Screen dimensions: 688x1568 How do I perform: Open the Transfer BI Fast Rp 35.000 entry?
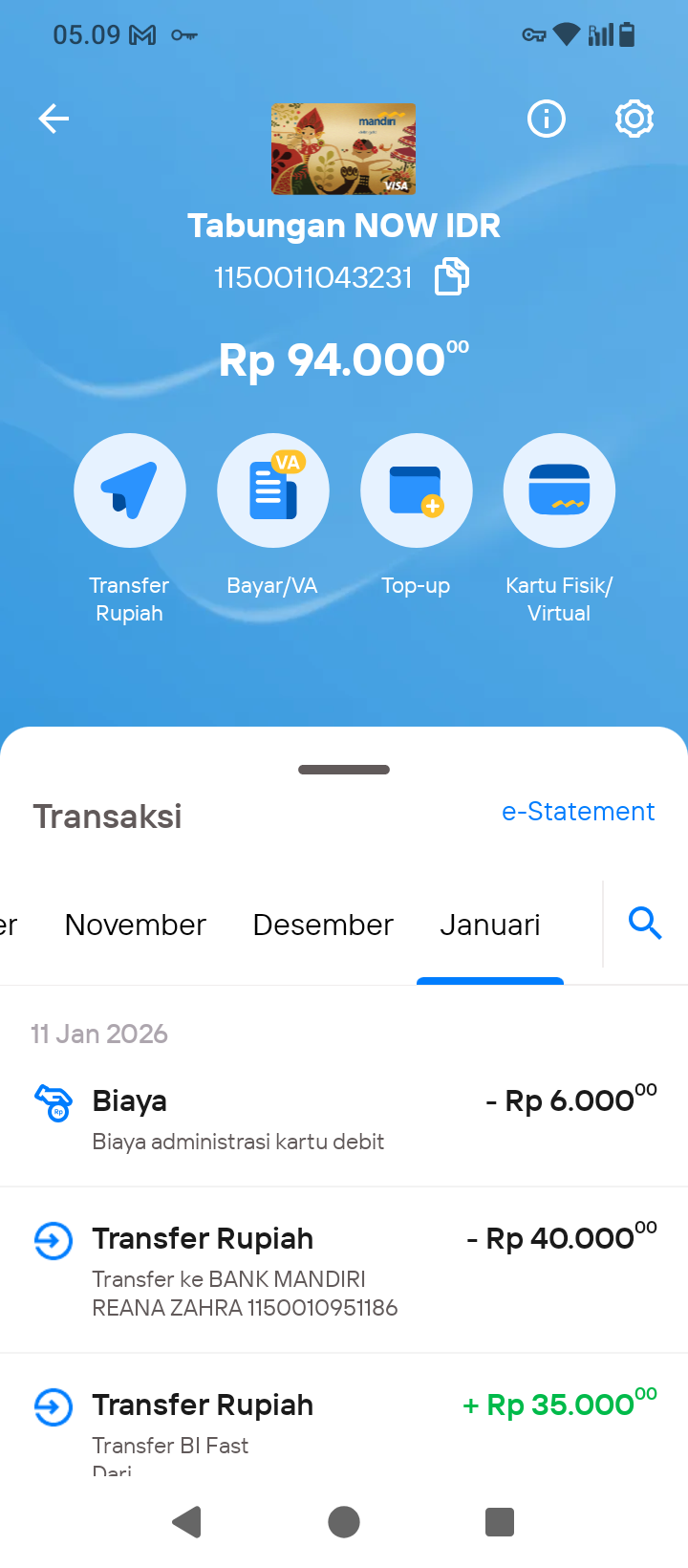pos(344,1420)
